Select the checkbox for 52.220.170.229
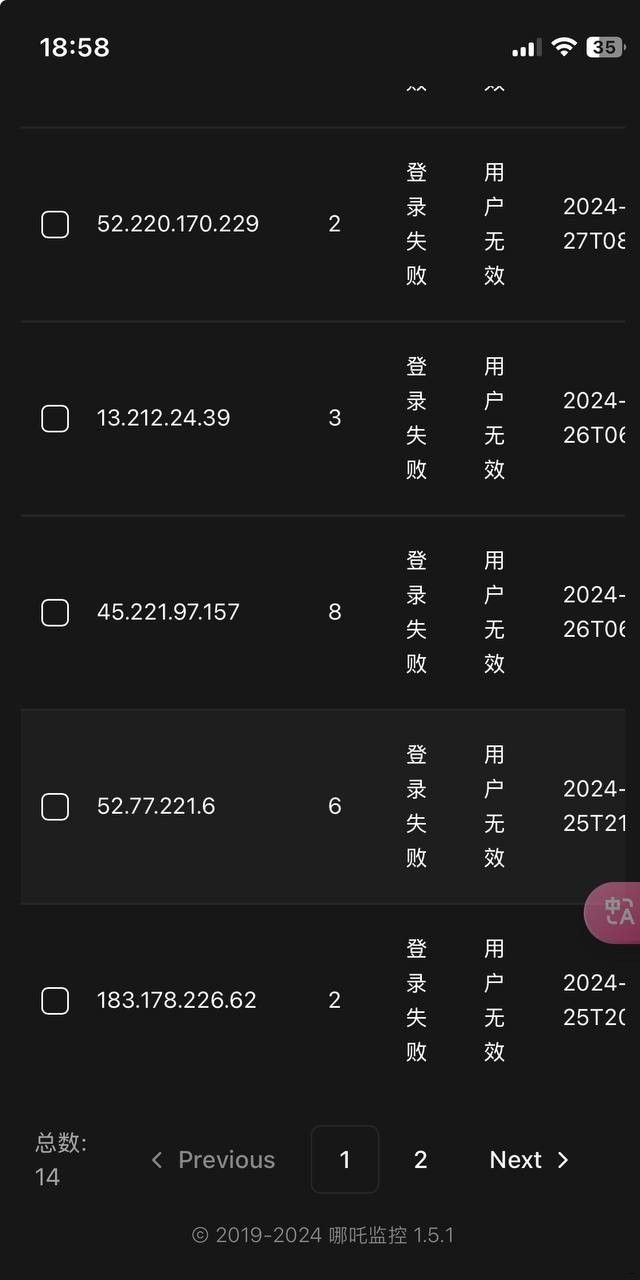 (x=55, y=224)
